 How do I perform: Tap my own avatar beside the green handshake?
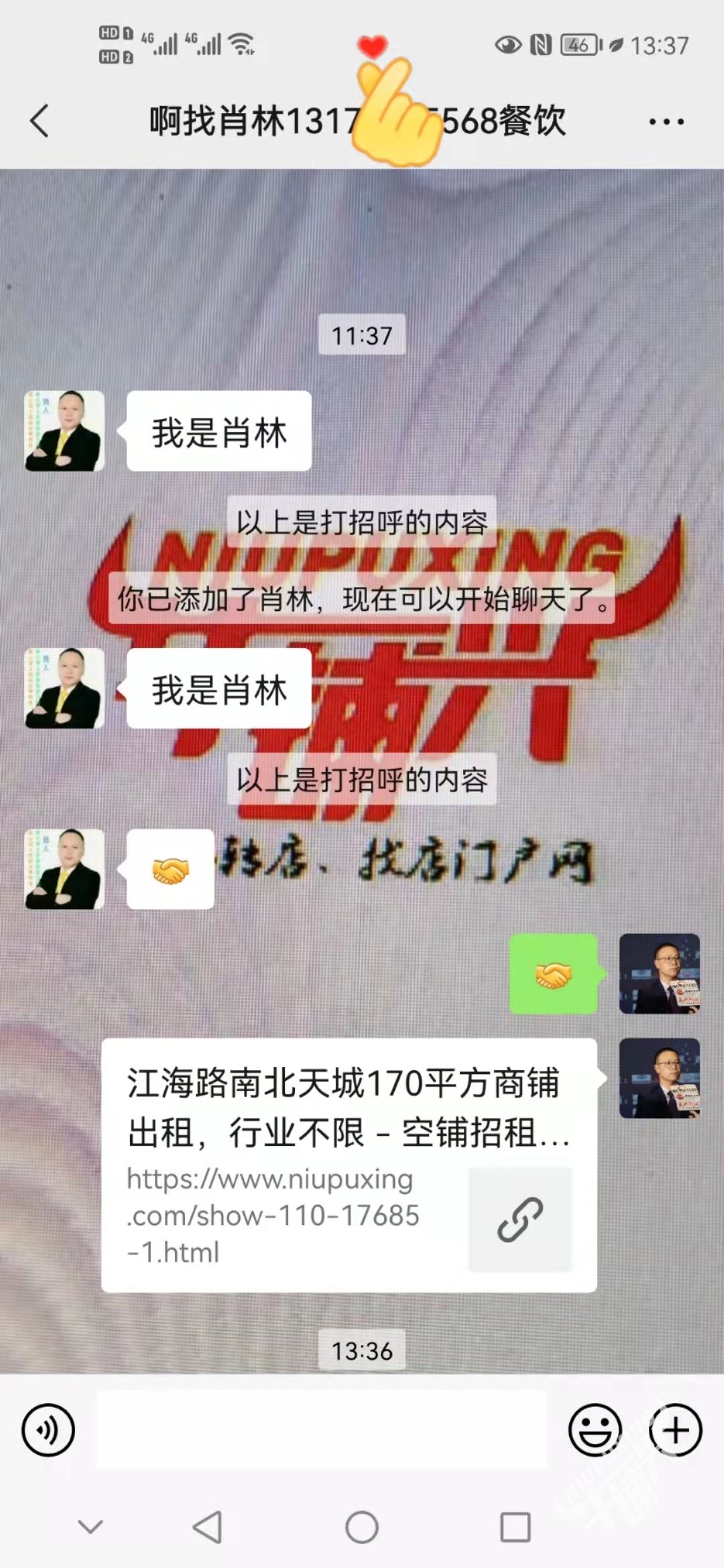(x=659, y=973)
